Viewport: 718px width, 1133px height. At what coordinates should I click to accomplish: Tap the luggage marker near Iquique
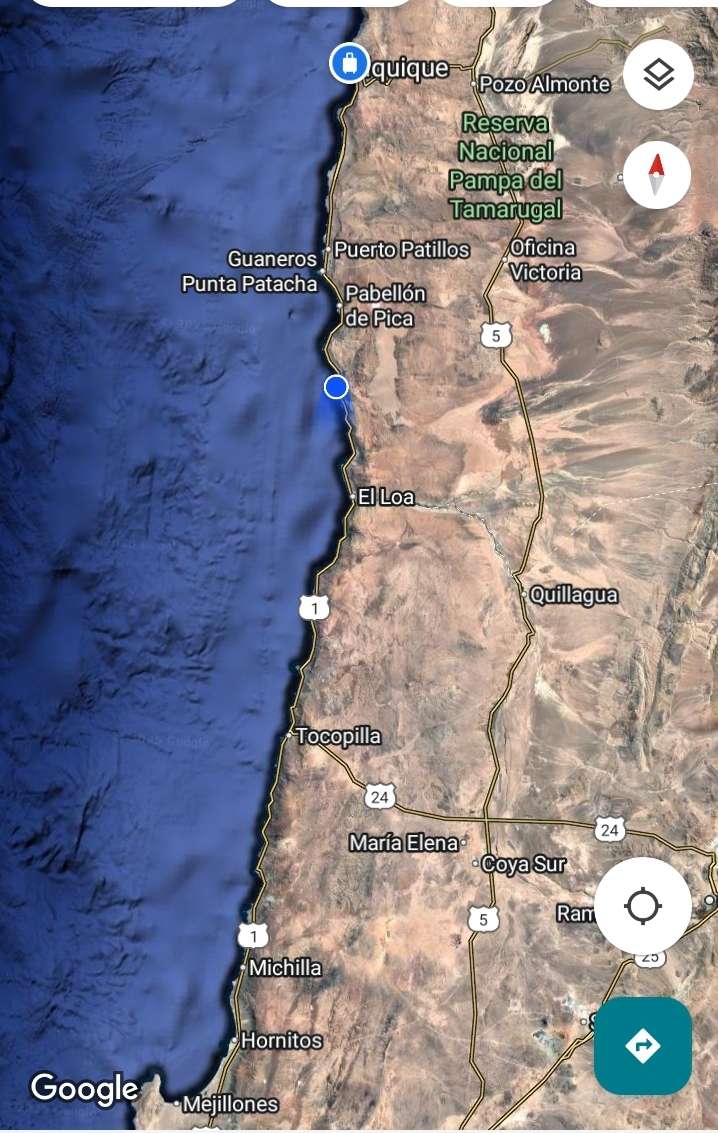[x=348, y=64]
